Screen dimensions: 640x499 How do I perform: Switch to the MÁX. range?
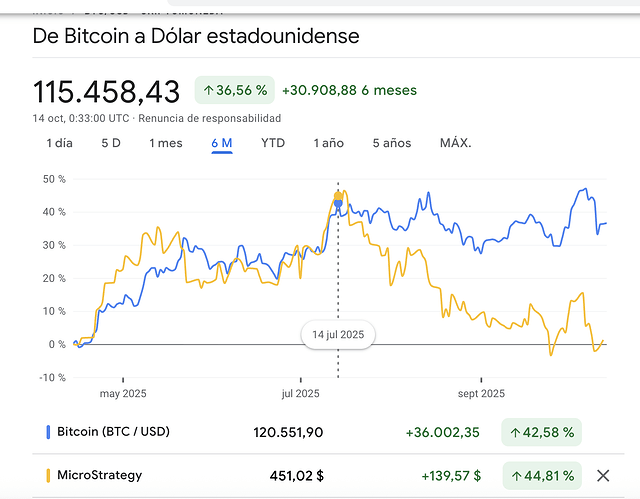[x=455, y=143]
